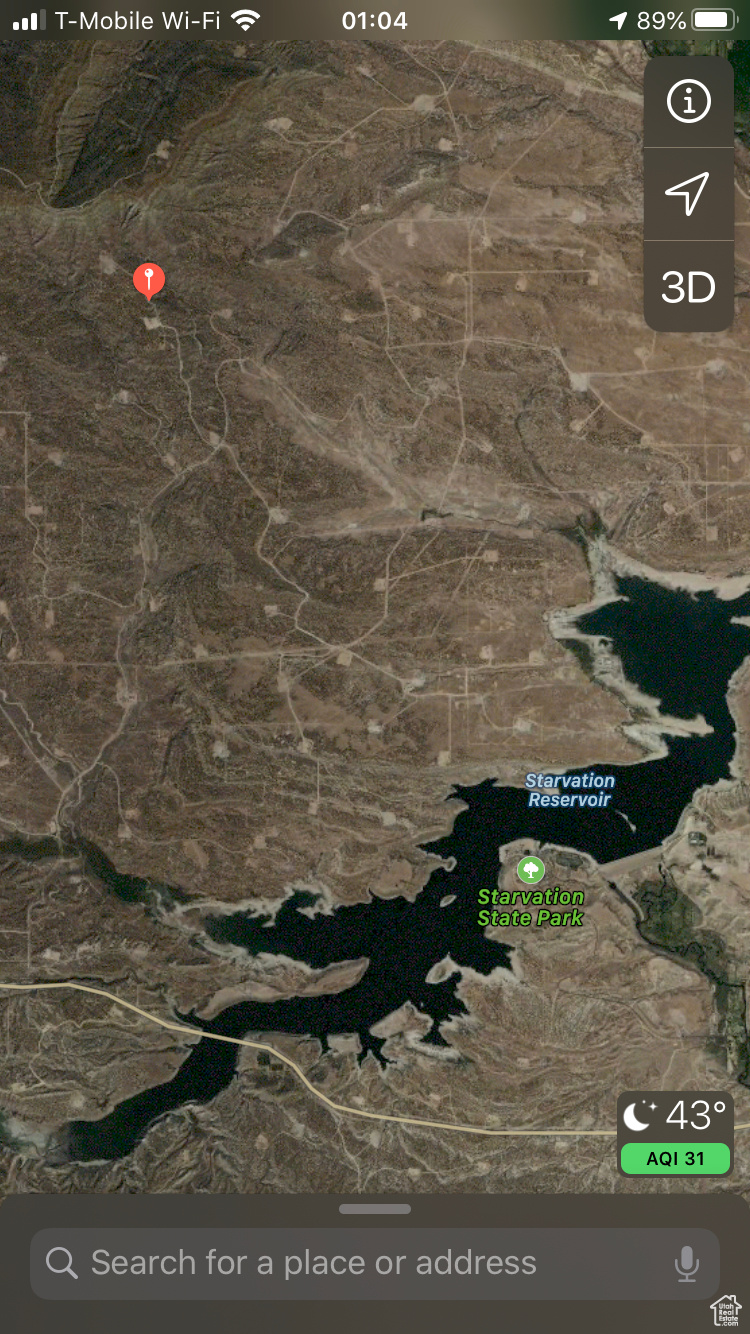
Task: Start voice search with the microphone
Action: pos(686,1264)
